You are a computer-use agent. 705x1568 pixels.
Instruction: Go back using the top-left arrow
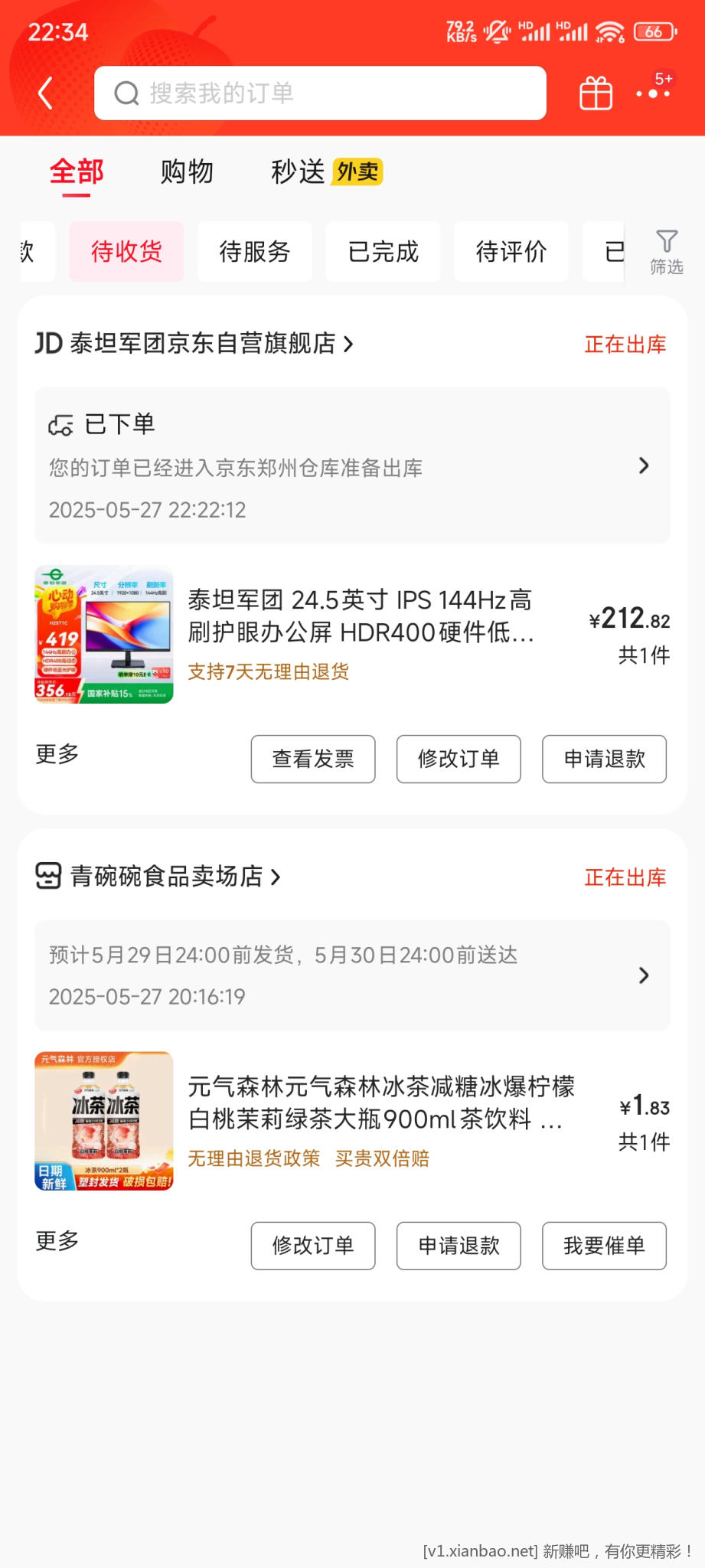[x=45, y=93]
